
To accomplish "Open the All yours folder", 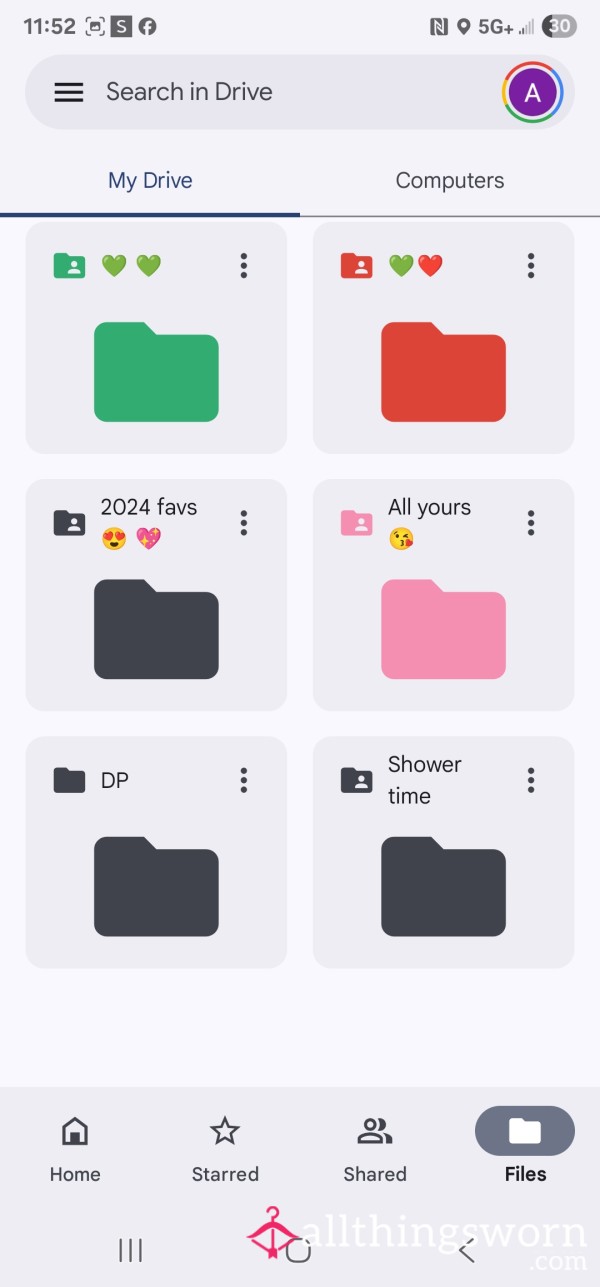I will [443, 595].
